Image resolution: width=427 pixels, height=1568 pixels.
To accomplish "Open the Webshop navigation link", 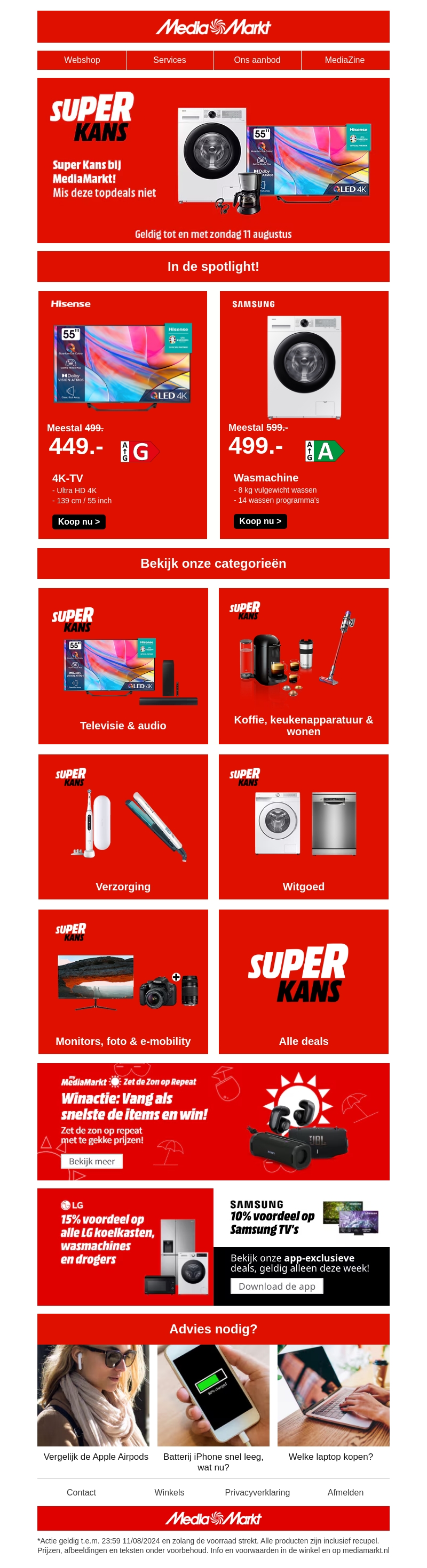I will pos(82,60).
